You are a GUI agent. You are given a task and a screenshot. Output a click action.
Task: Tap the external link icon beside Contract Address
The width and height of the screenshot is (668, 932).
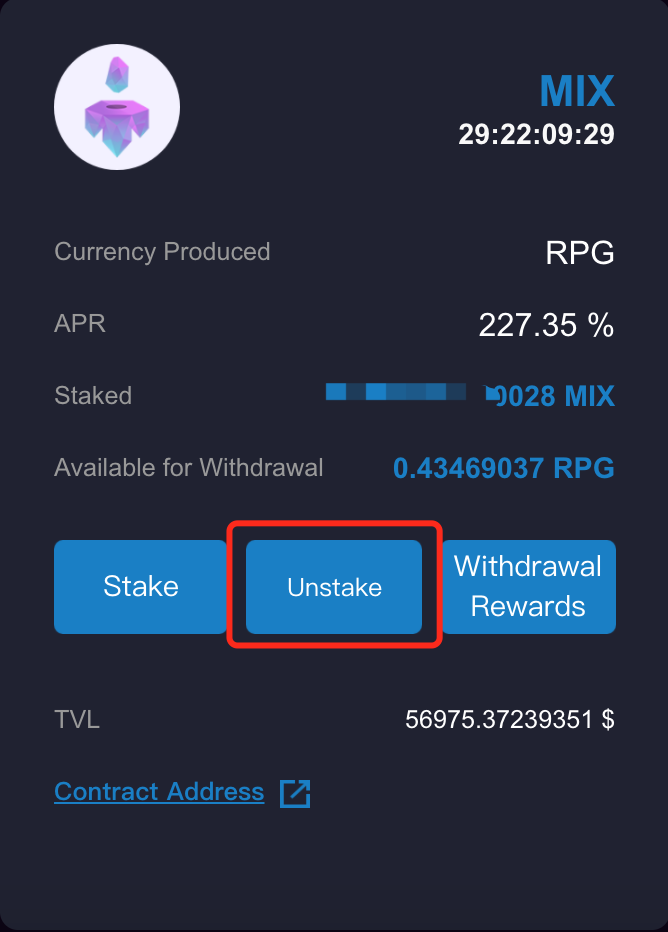295,793
